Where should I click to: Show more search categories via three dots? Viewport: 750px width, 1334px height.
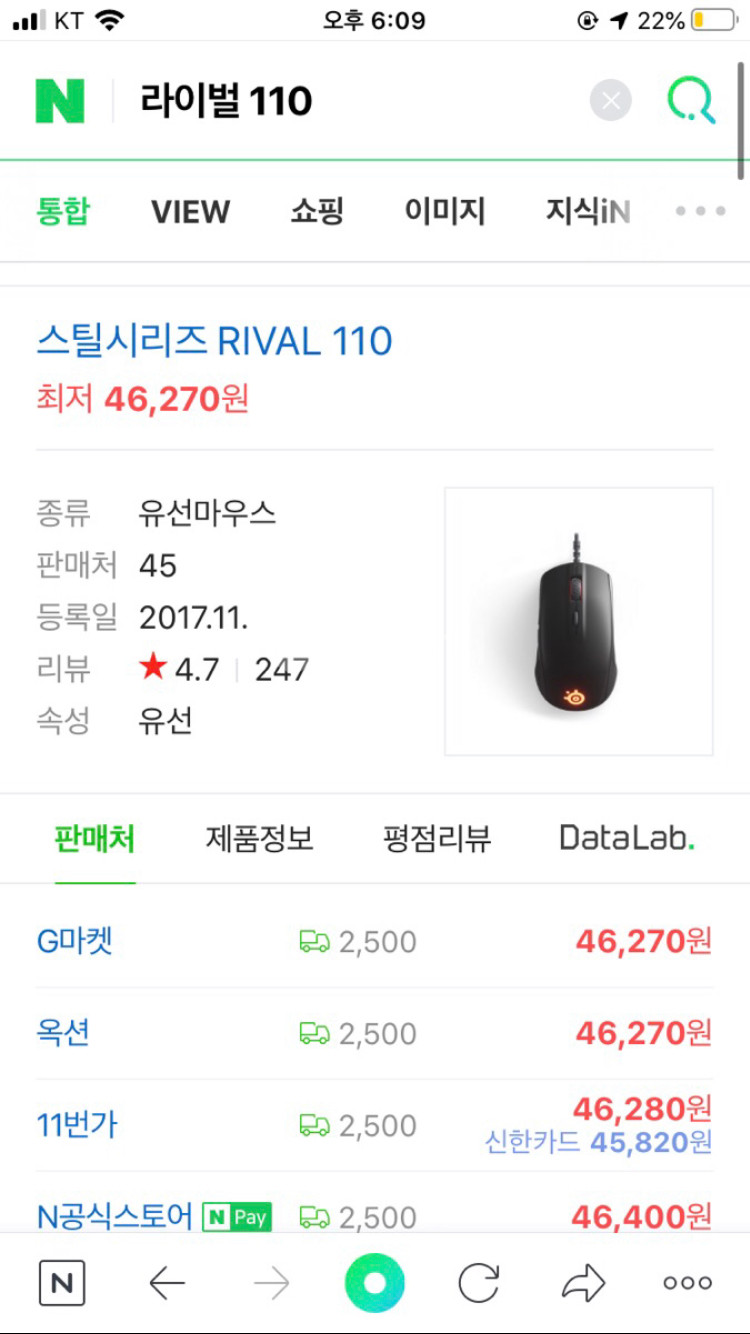(x=700, y=211)
